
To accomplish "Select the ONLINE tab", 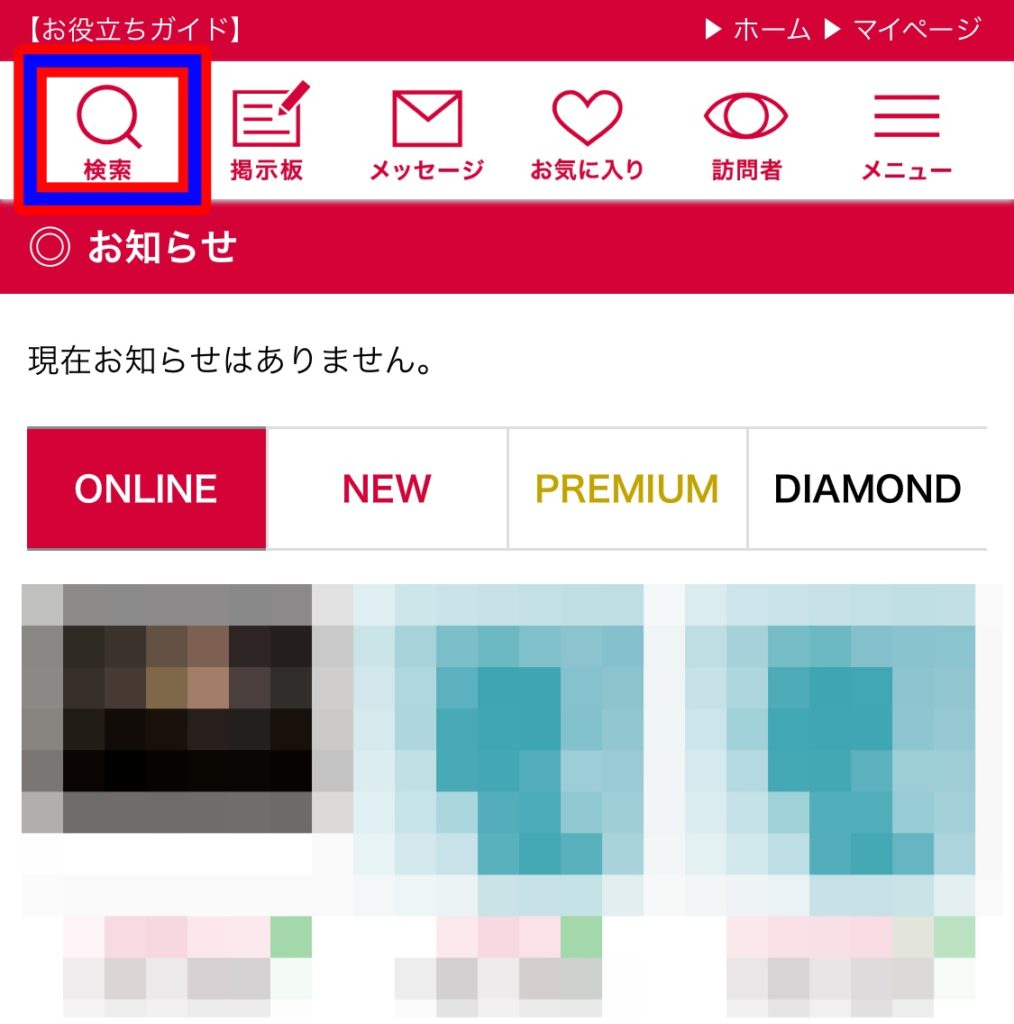I will 146,489.
